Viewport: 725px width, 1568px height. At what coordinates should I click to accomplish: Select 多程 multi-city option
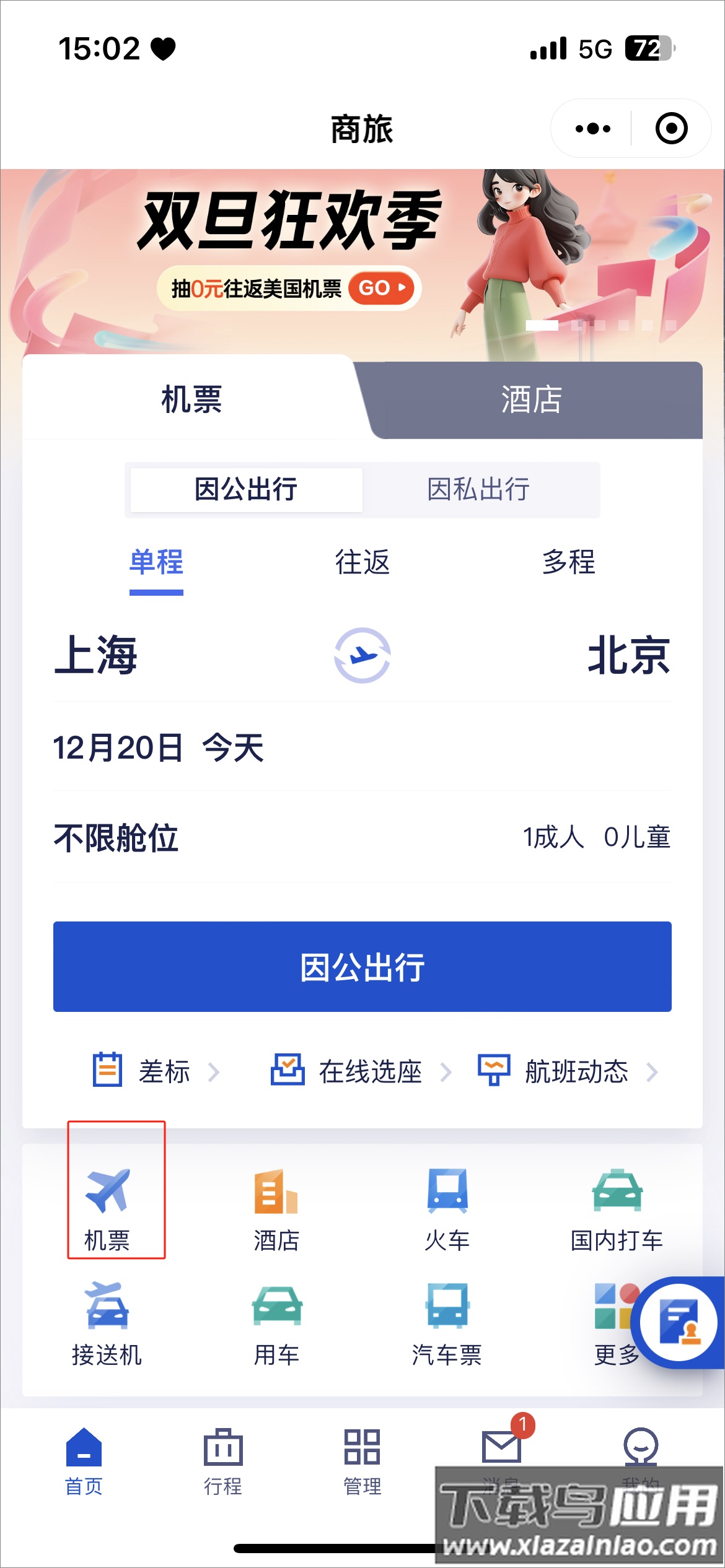(x=568, y=564)
